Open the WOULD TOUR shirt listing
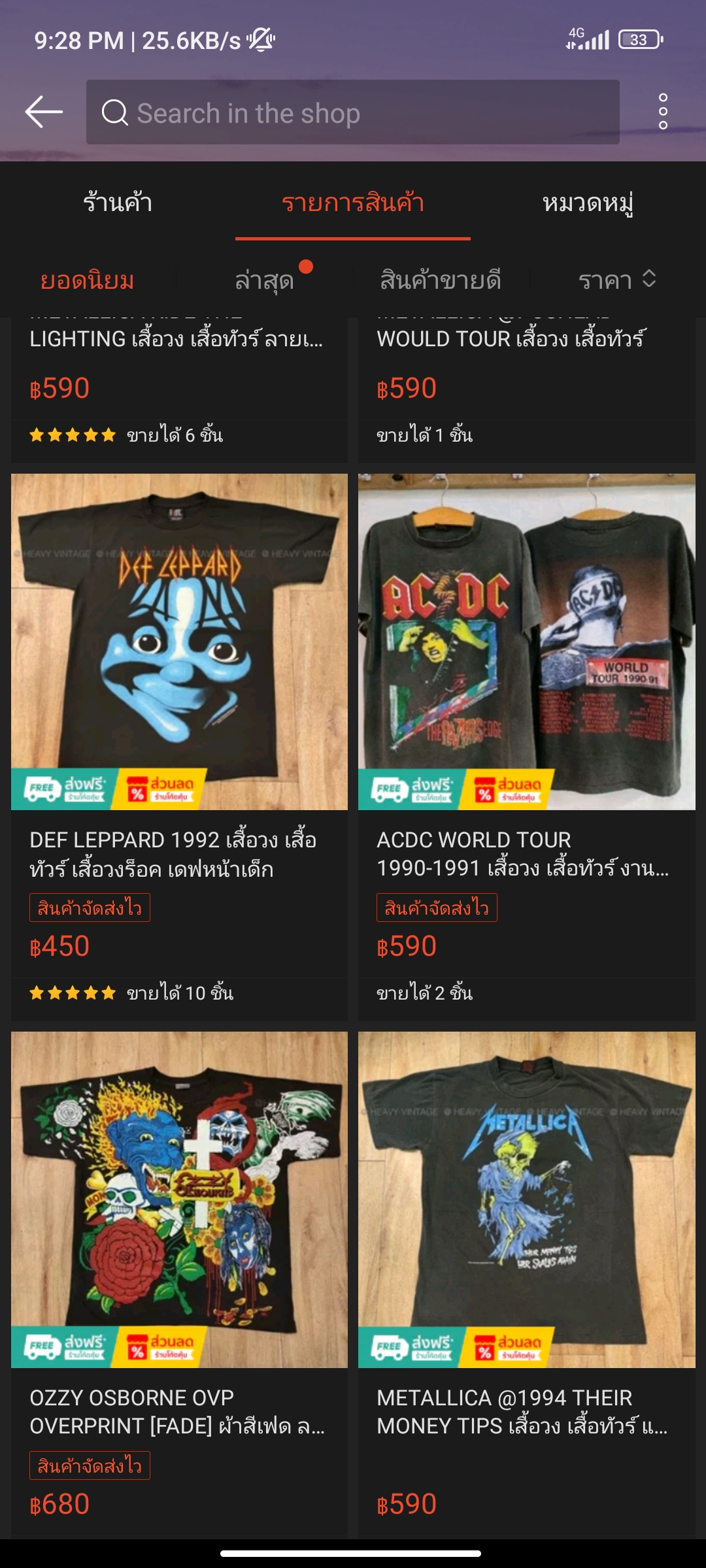 point(527,390)
